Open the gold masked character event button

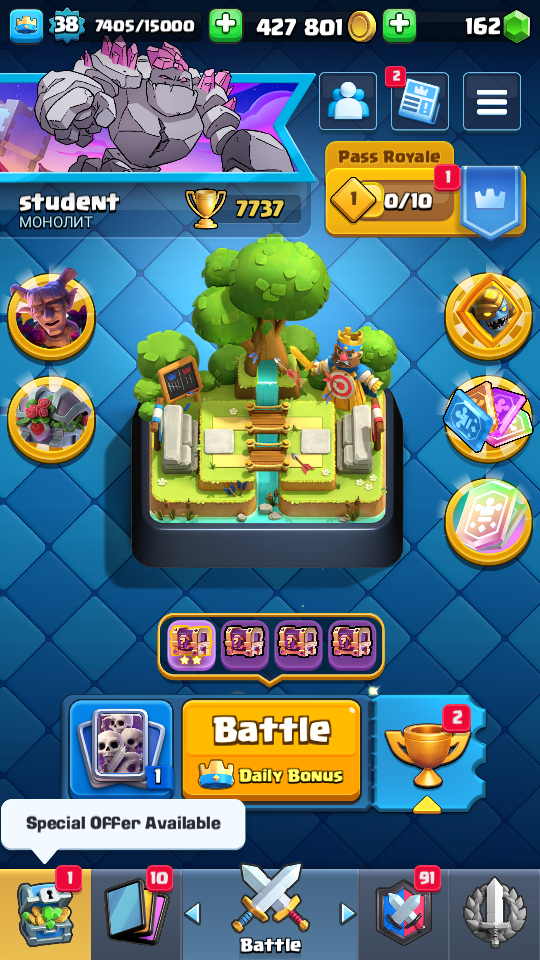tap(488, 316)
